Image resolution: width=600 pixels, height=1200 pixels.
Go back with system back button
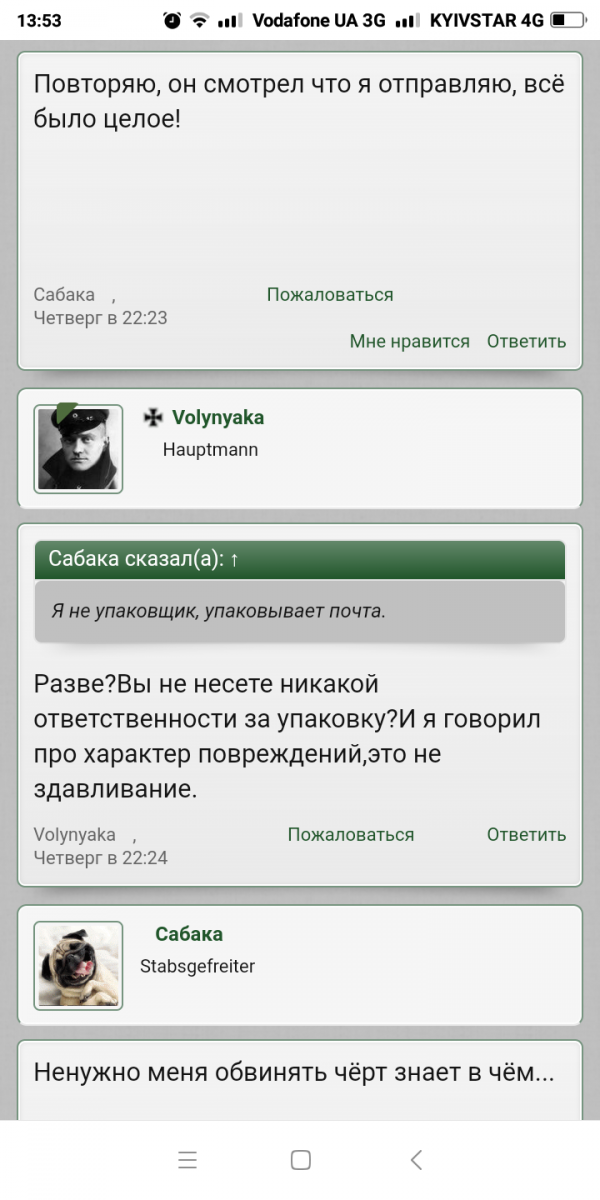(416, 1160)
